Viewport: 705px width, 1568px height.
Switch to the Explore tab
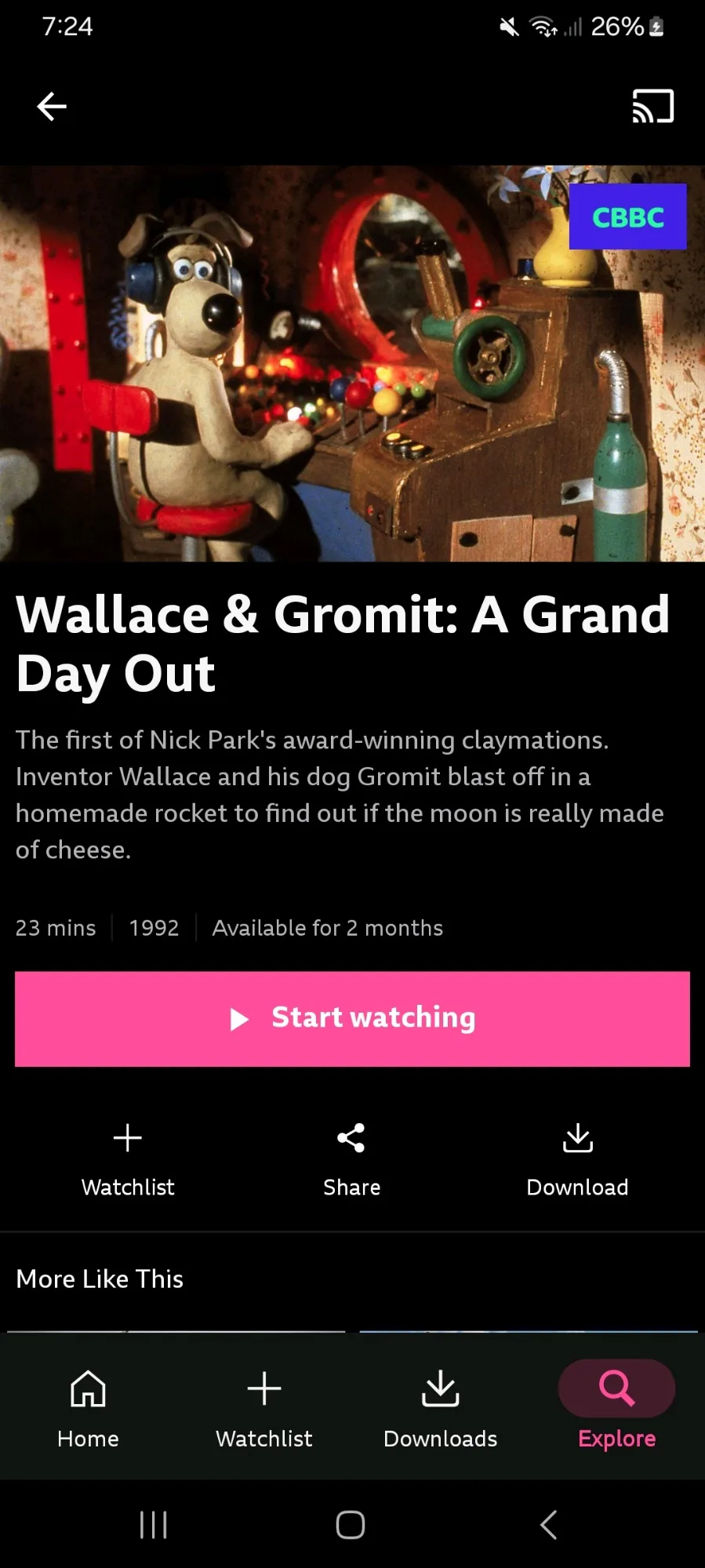pos(616,1408)
